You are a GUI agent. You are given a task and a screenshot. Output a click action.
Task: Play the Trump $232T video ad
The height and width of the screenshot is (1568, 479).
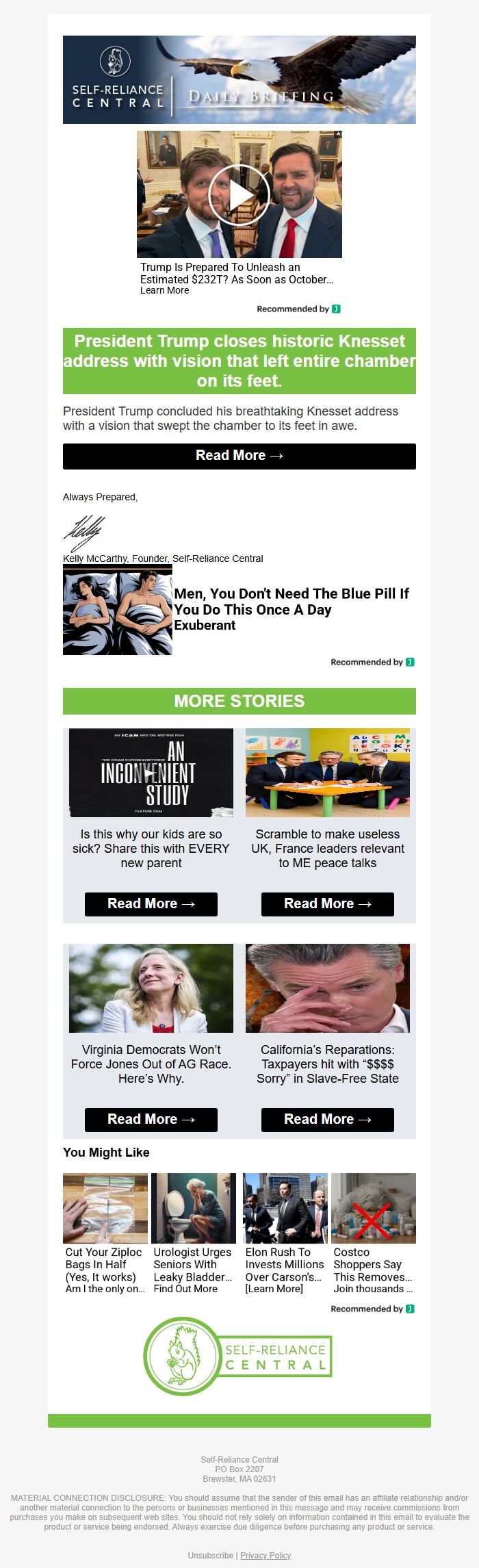point(239,195)
